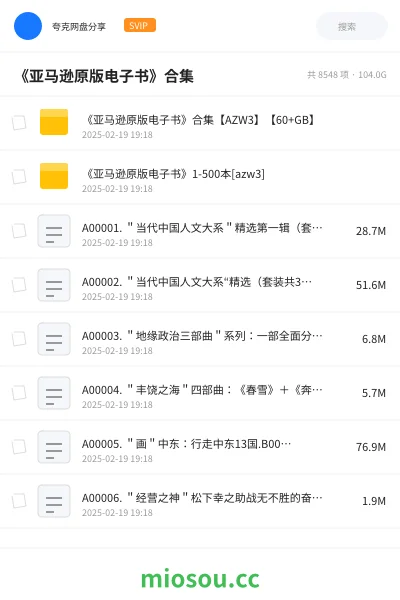Mark the checkbox beside file A00003
The image size is (400, 600).
point(19,339)
